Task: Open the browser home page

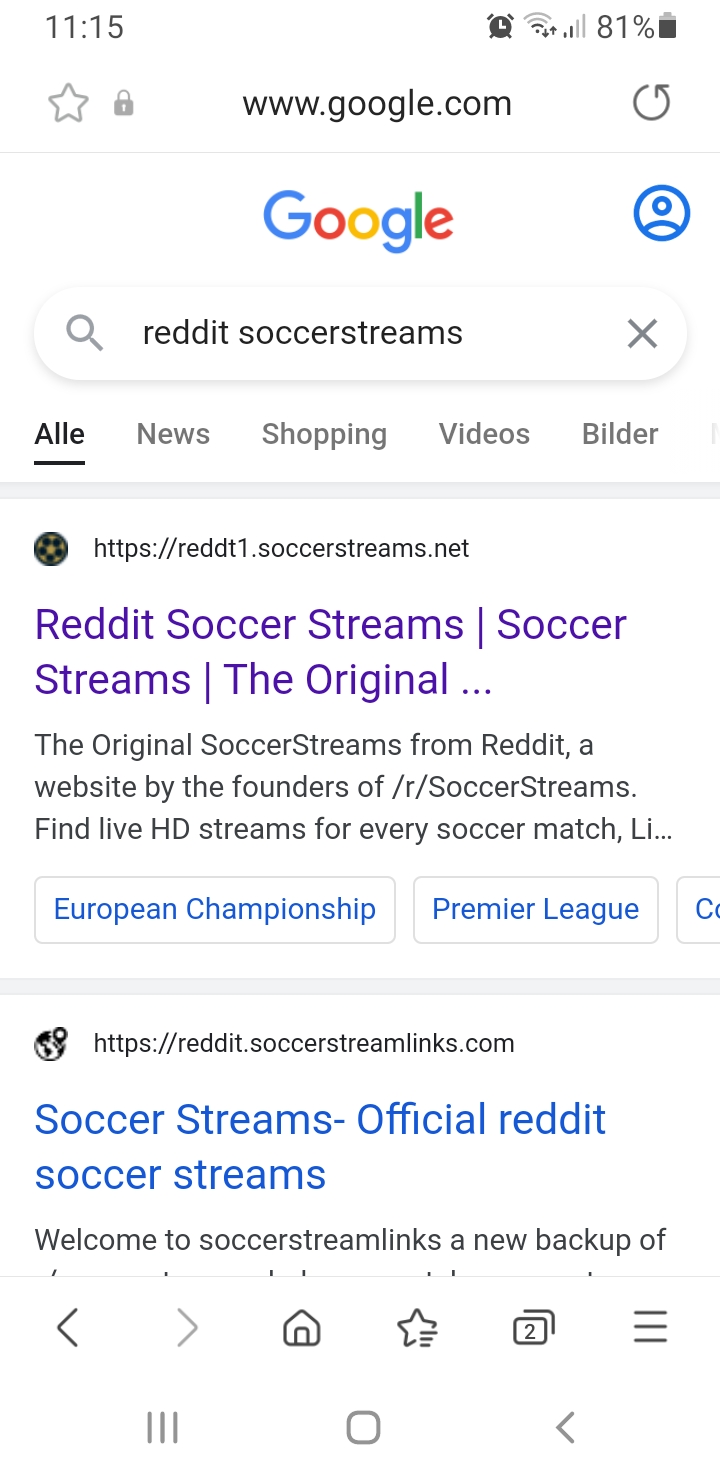Action: [x=301, y=1329]
